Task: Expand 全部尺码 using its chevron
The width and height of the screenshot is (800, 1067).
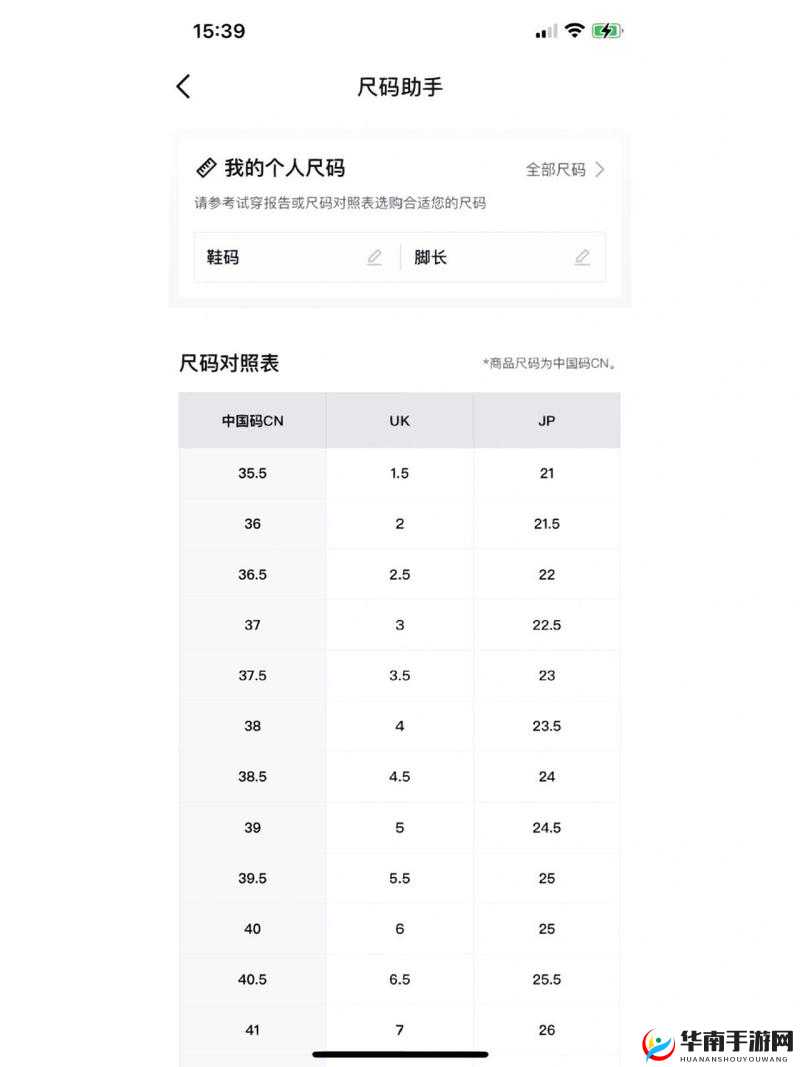Action: click(600, 170)
